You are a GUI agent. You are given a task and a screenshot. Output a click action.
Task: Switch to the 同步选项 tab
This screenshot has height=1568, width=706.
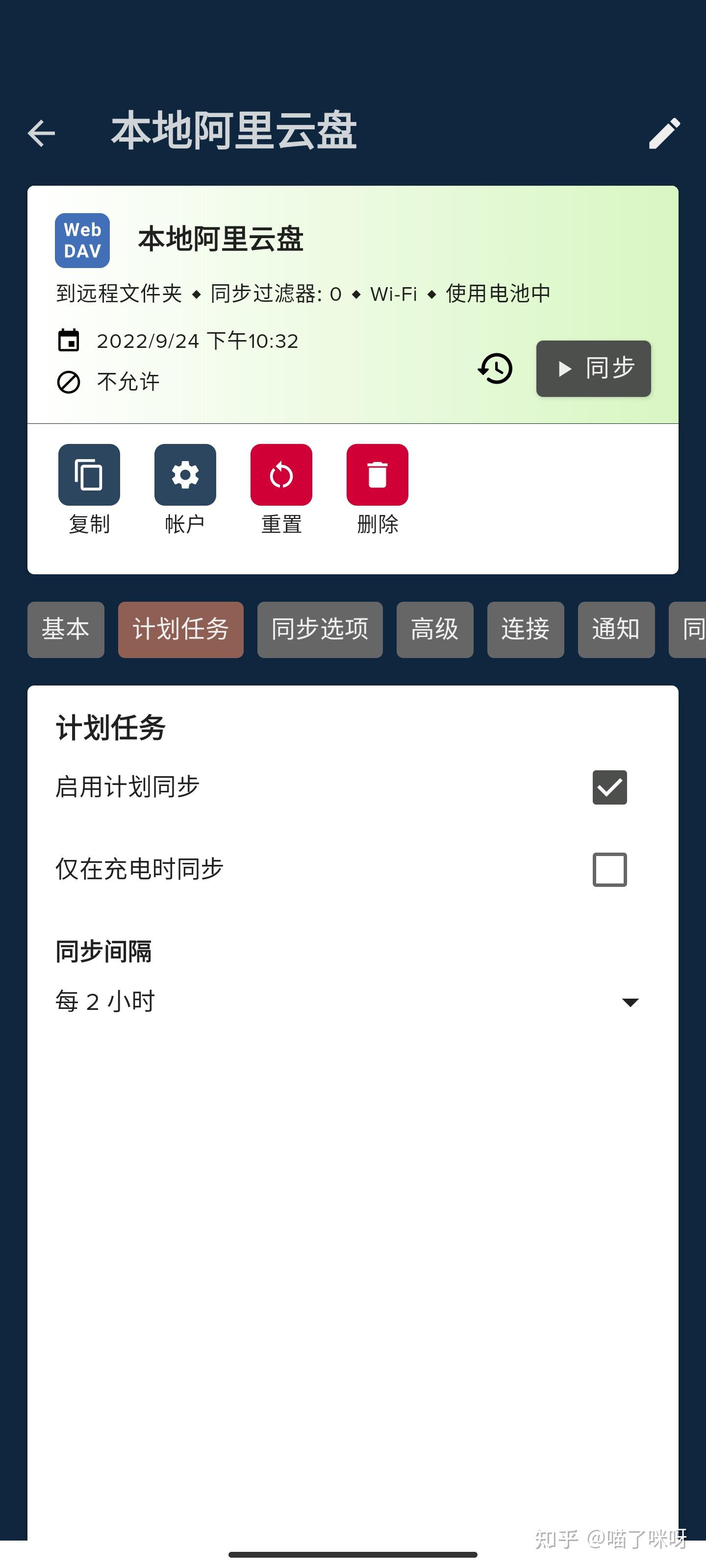pyautogui.click(x=320, y=629)
